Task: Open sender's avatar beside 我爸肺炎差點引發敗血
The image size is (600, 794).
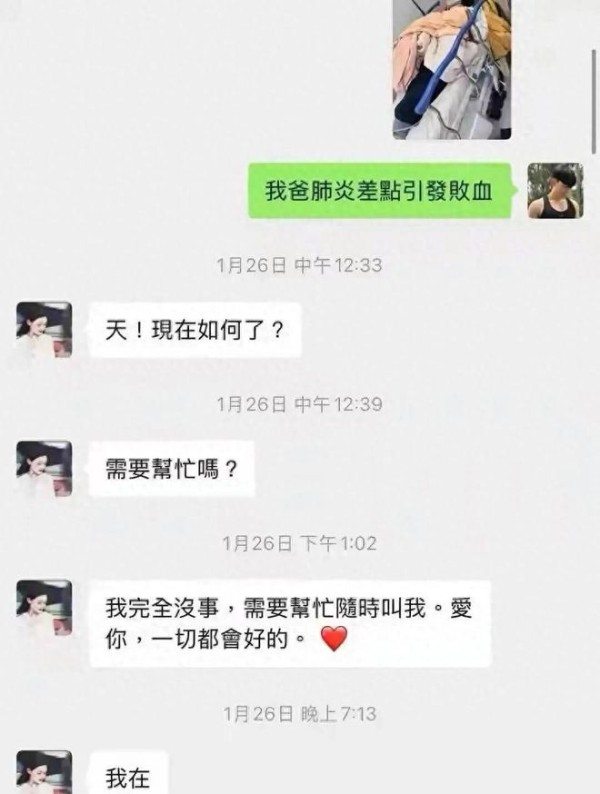Action: coord(555,190)
